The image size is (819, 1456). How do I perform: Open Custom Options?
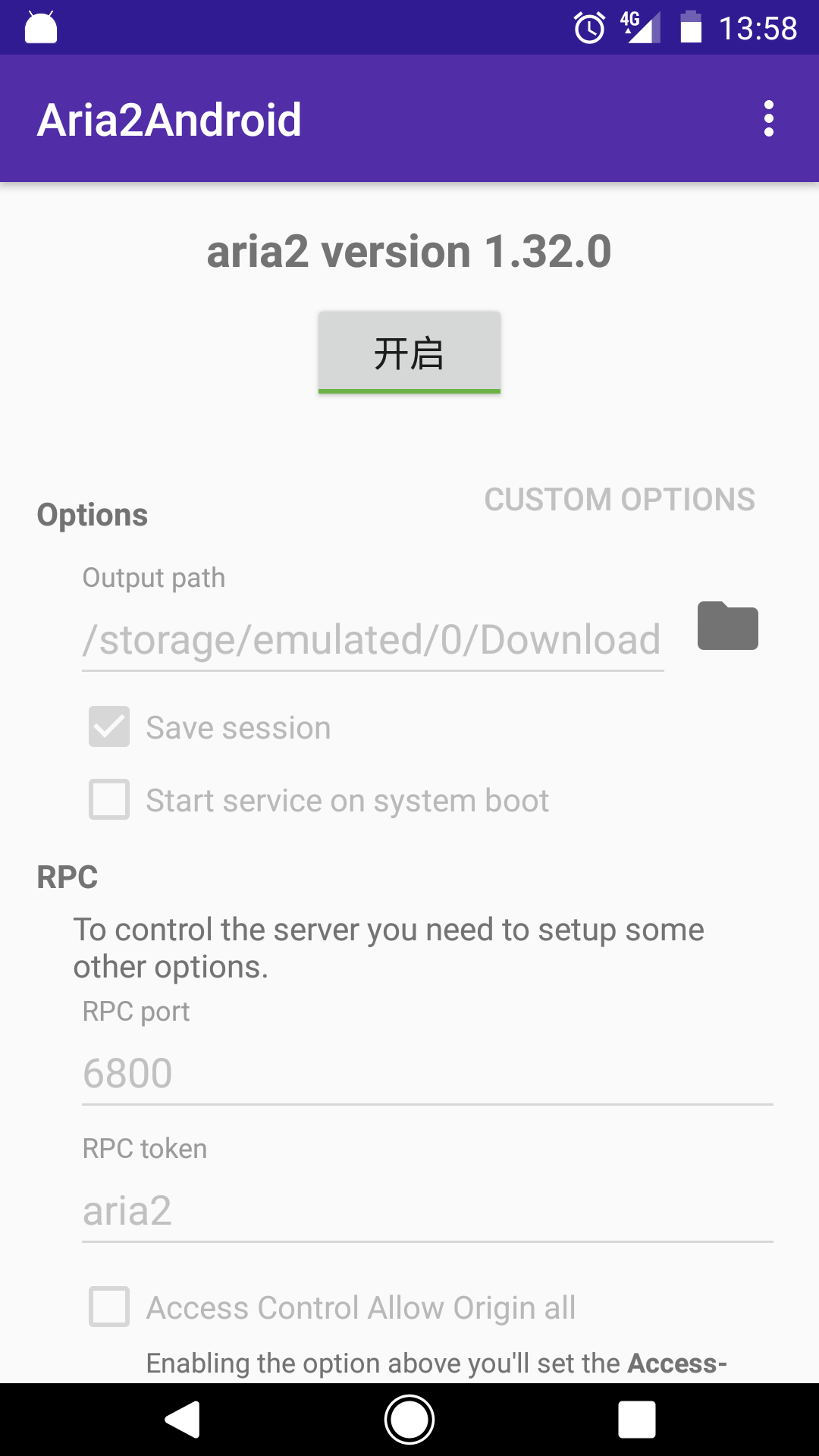click(x=620, y=500)
